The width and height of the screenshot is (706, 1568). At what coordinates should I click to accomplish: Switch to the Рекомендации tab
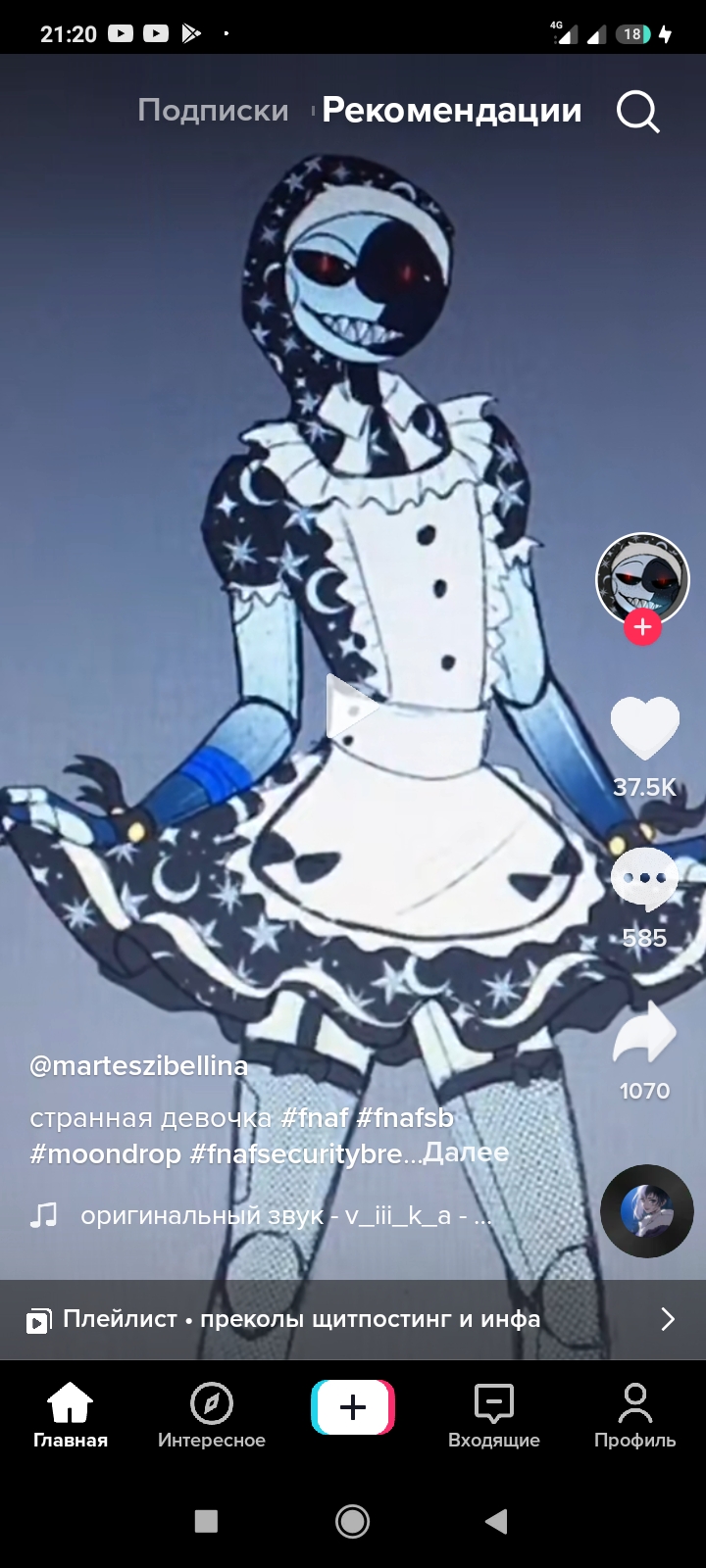coord(451,110)
